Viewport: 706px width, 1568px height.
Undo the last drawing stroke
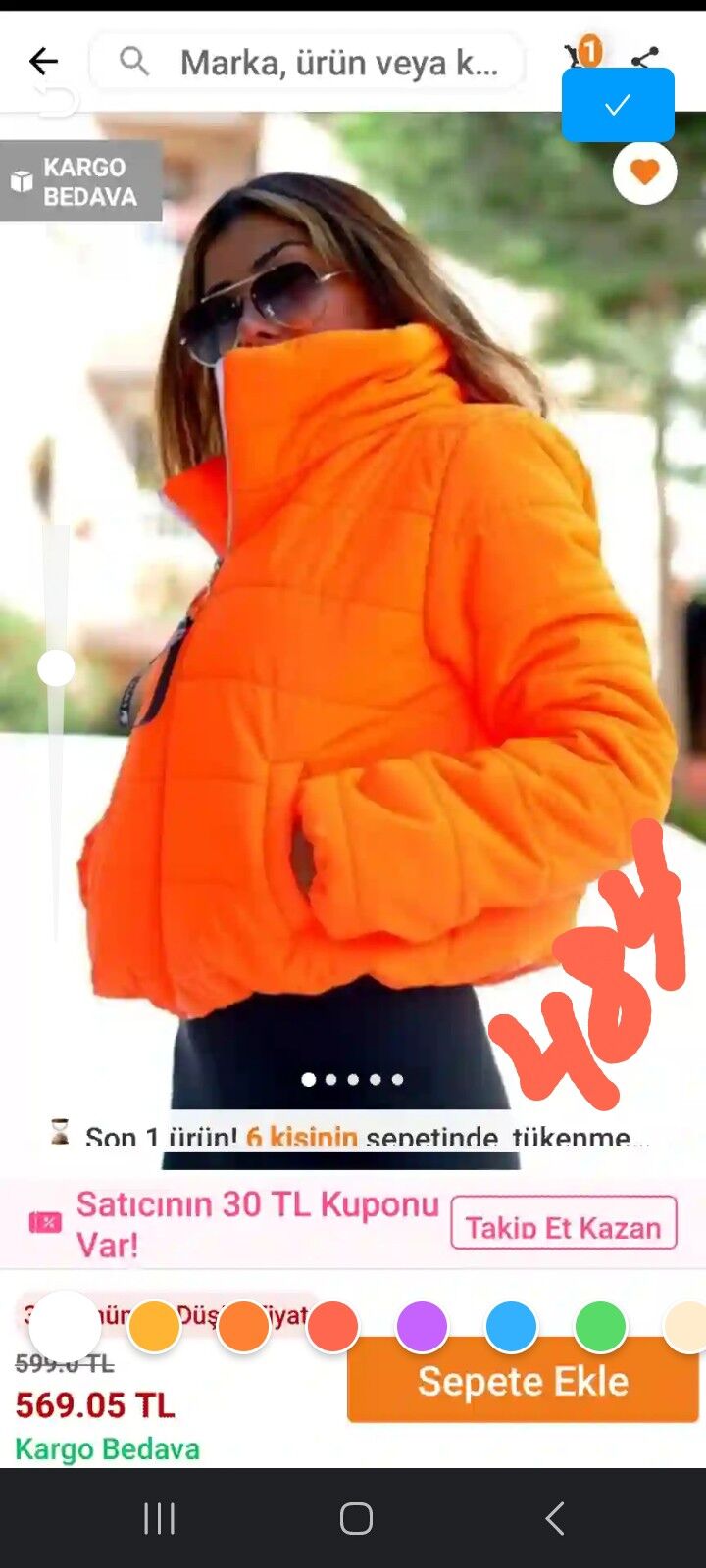pos(56,100)
